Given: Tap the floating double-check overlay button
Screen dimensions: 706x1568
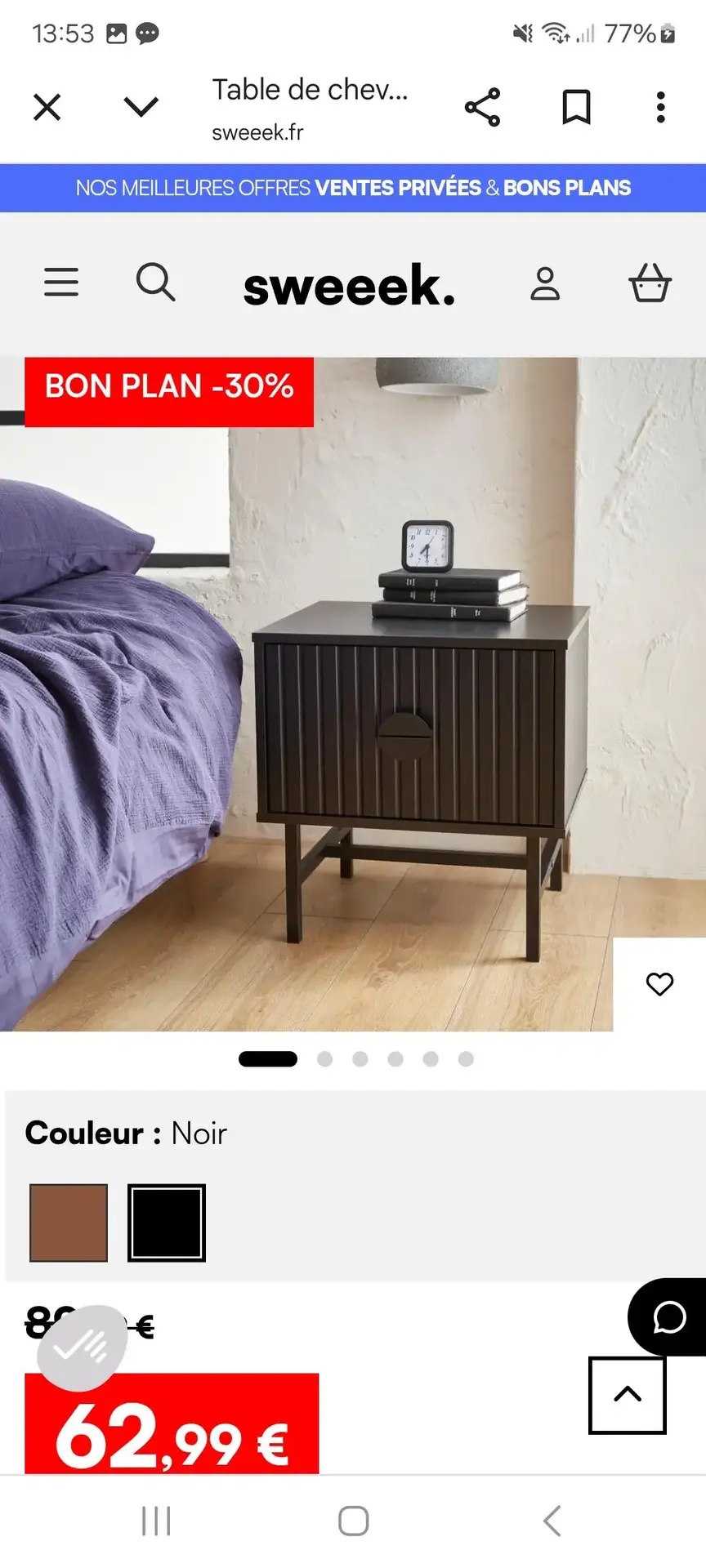Looking at the screenshot, I should point(82,1347).
